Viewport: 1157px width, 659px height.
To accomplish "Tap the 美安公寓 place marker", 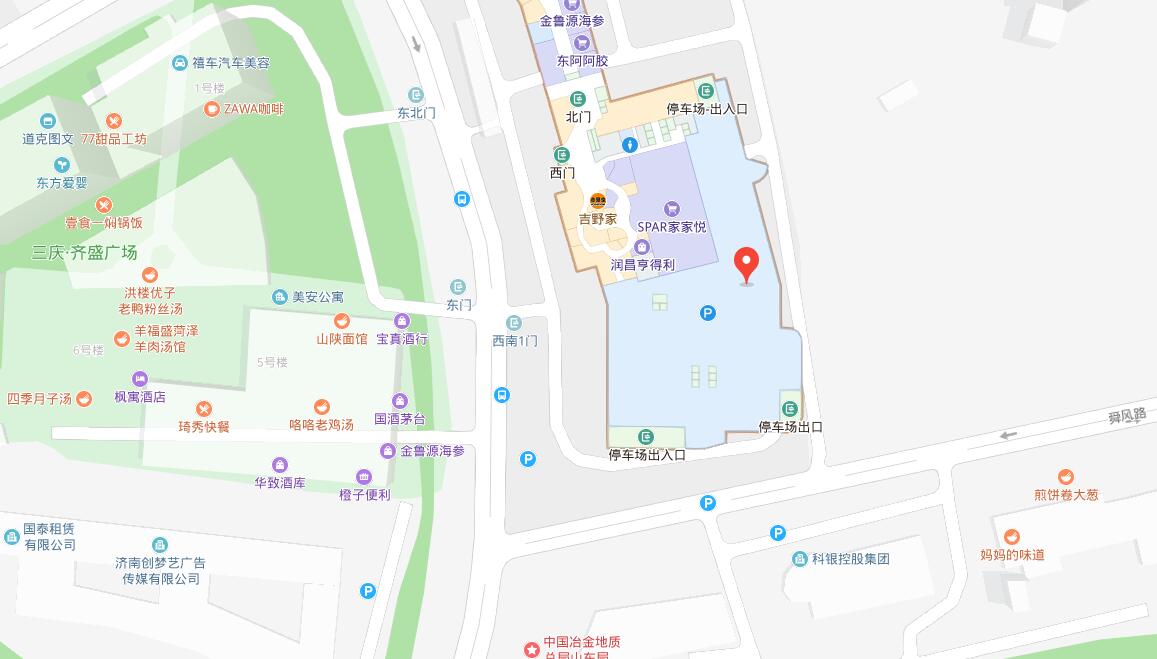I will point(281,297).
